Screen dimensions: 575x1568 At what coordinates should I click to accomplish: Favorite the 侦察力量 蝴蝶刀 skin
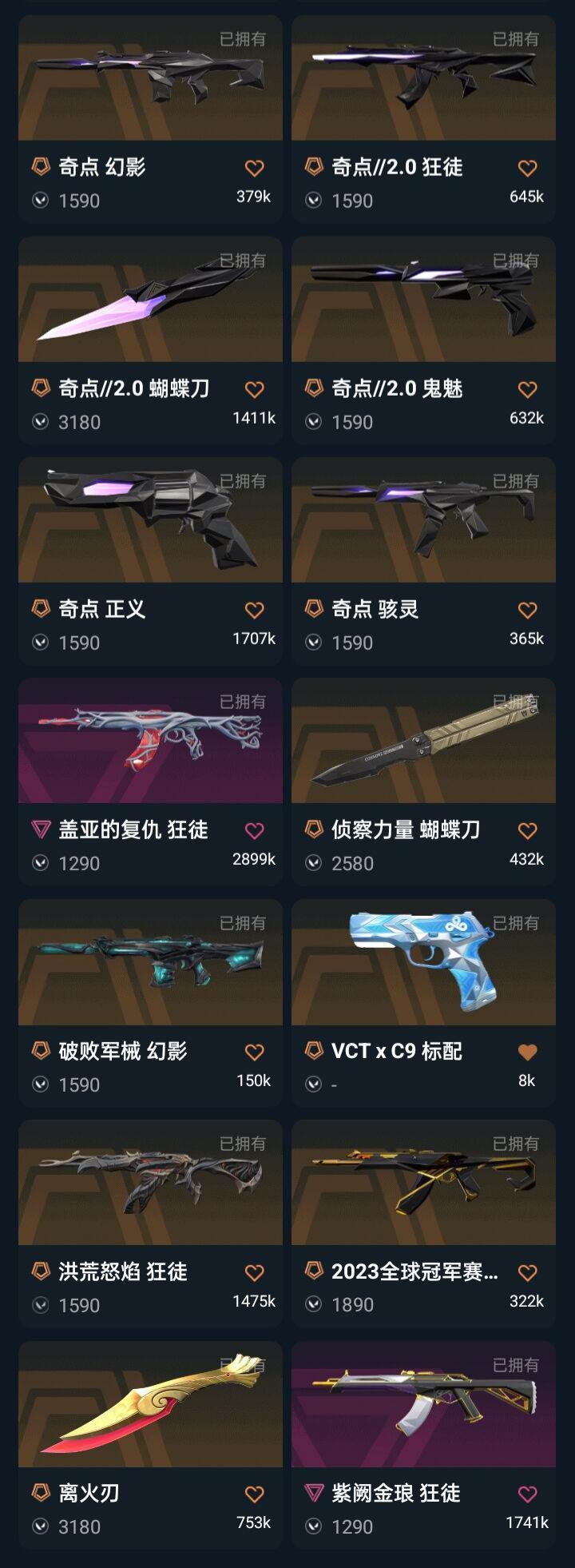click(527, 830)
